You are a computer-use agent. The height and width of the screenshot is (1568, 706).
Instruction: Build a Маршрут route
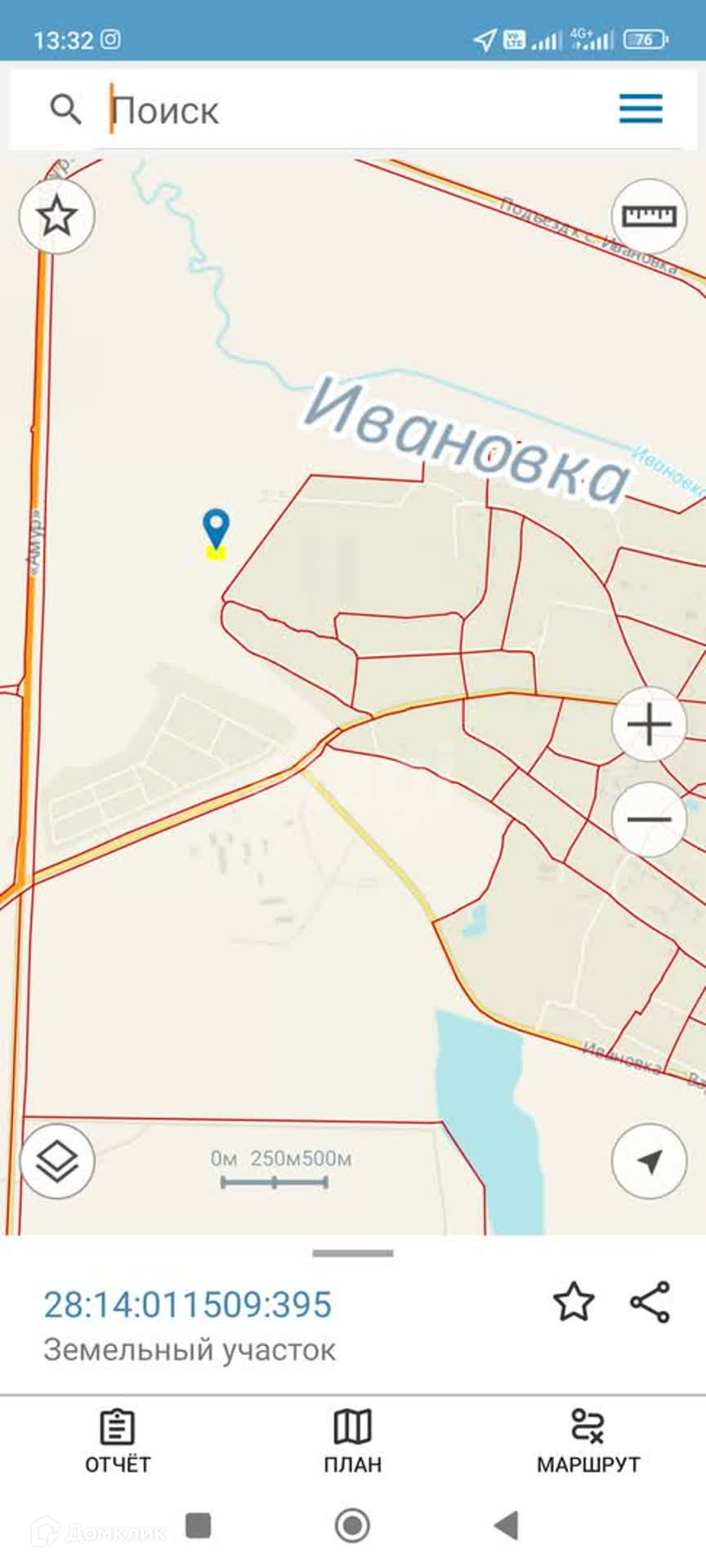[588, 1443]
